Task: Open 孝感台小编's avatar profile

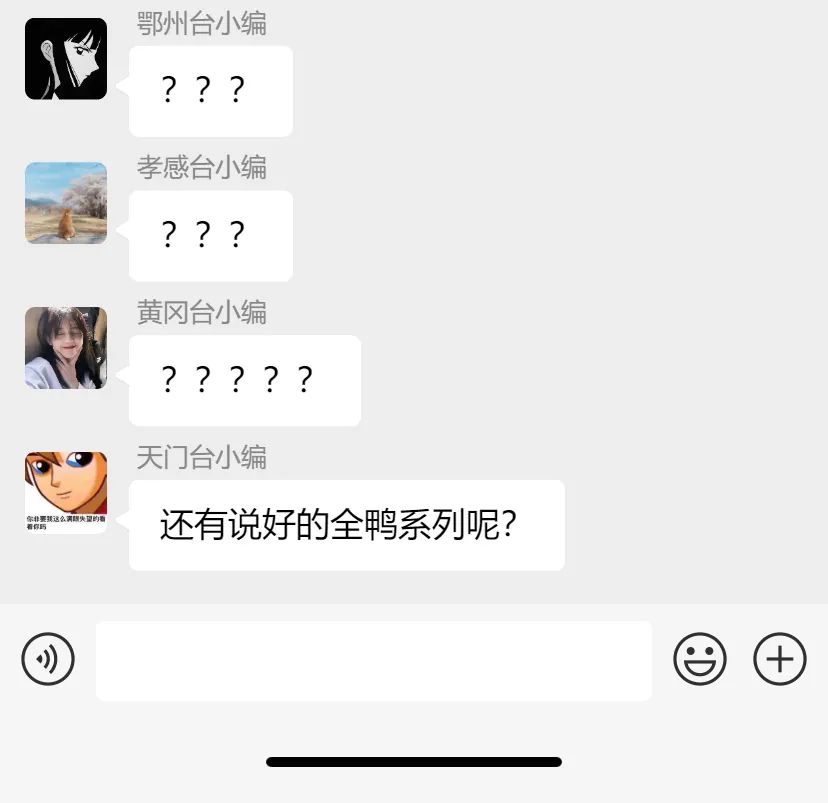Action: (66, 203)
